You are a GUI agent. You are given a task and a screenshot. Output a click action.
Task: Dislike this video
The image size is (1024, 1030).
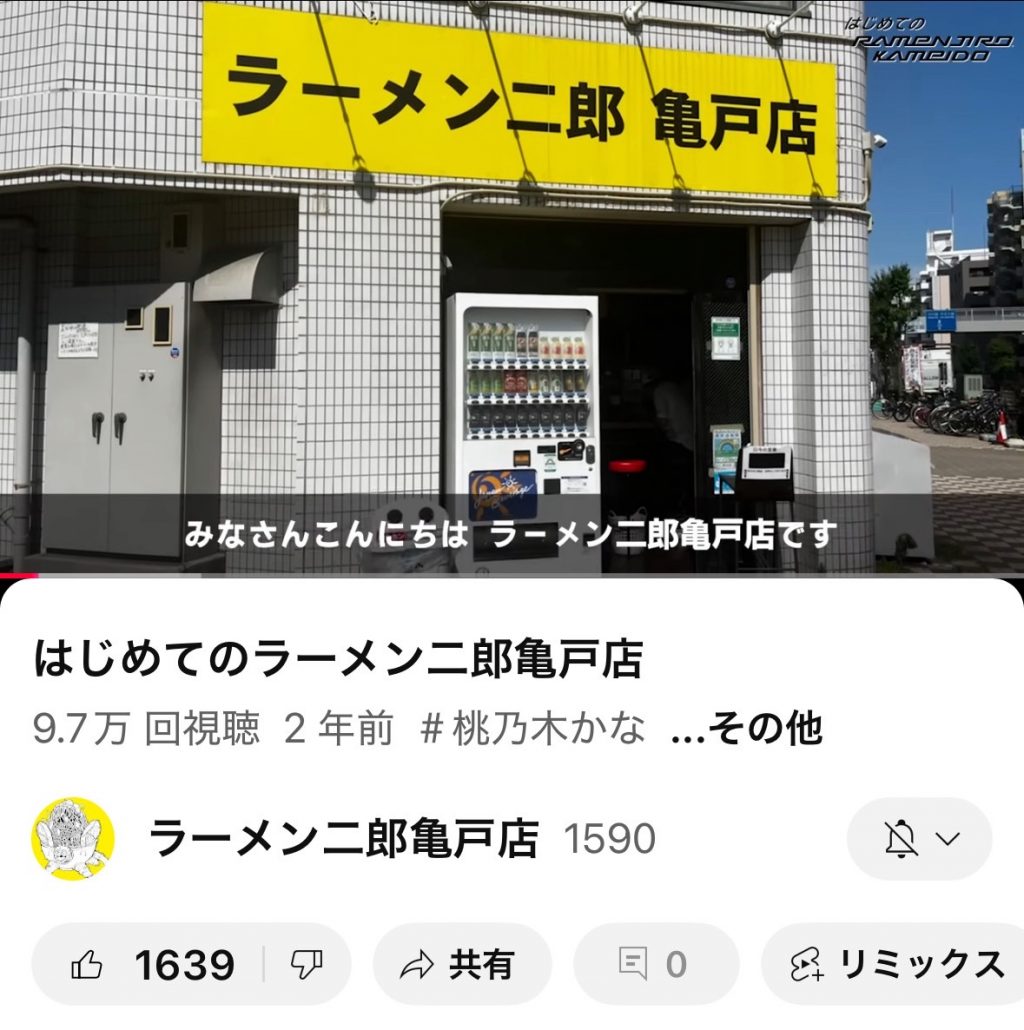(x=306, y=965)
